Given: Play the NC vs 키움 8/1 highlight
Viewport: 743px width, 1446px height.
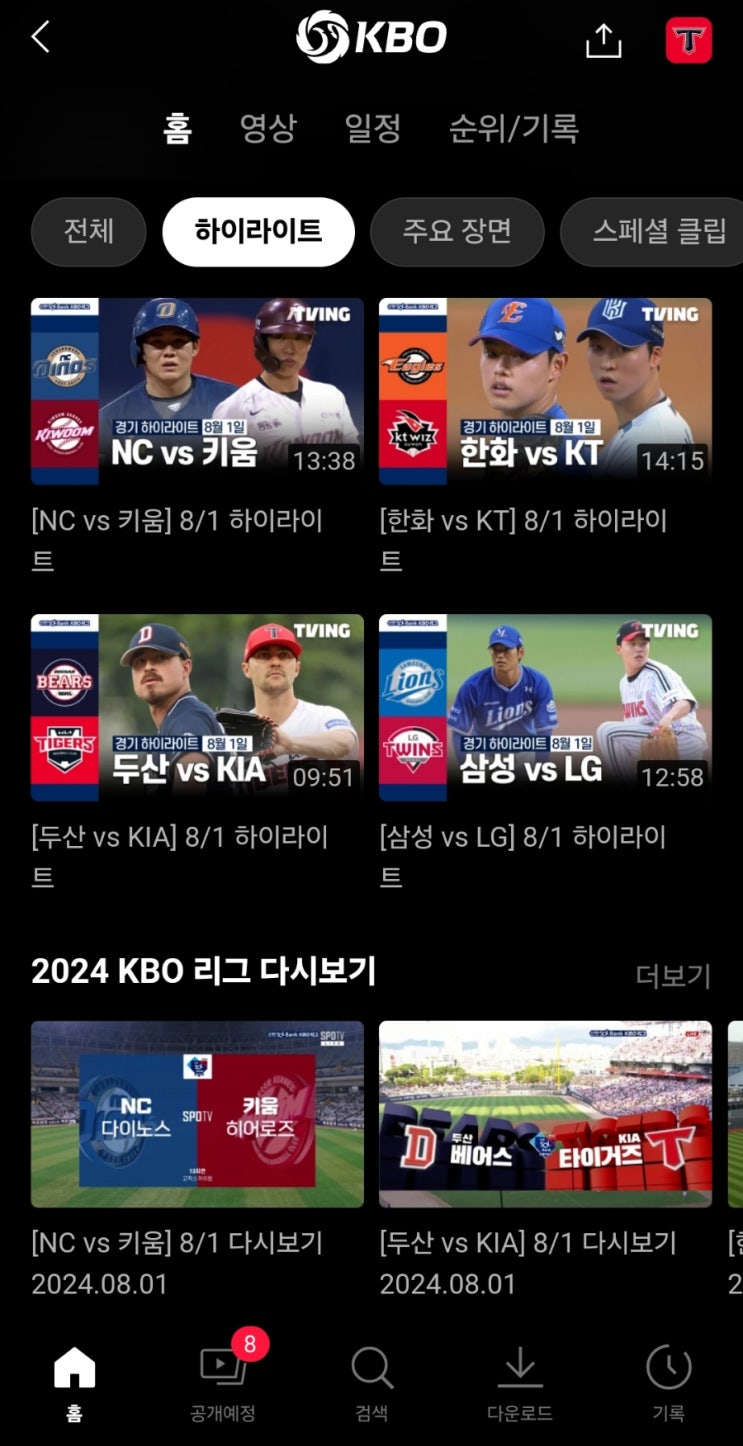Looking at the screenshot, I should tap(197, 391).
